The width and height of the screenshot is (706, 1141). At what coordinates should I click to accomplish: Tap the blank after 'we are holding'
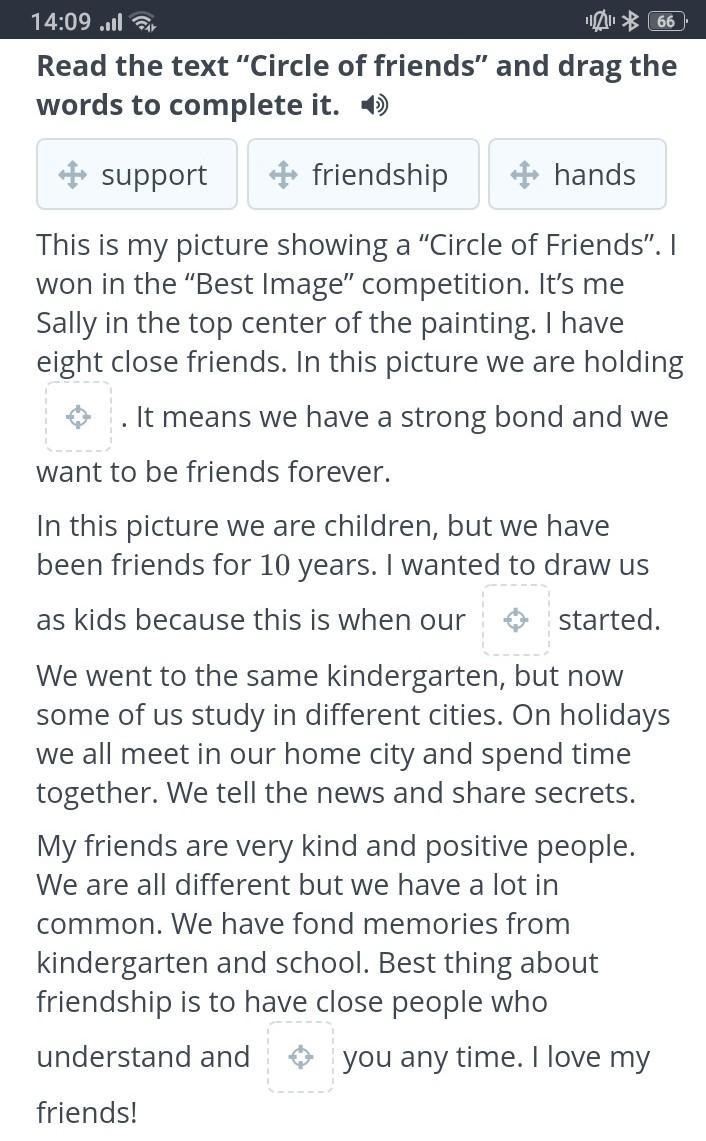coord(78,417)
